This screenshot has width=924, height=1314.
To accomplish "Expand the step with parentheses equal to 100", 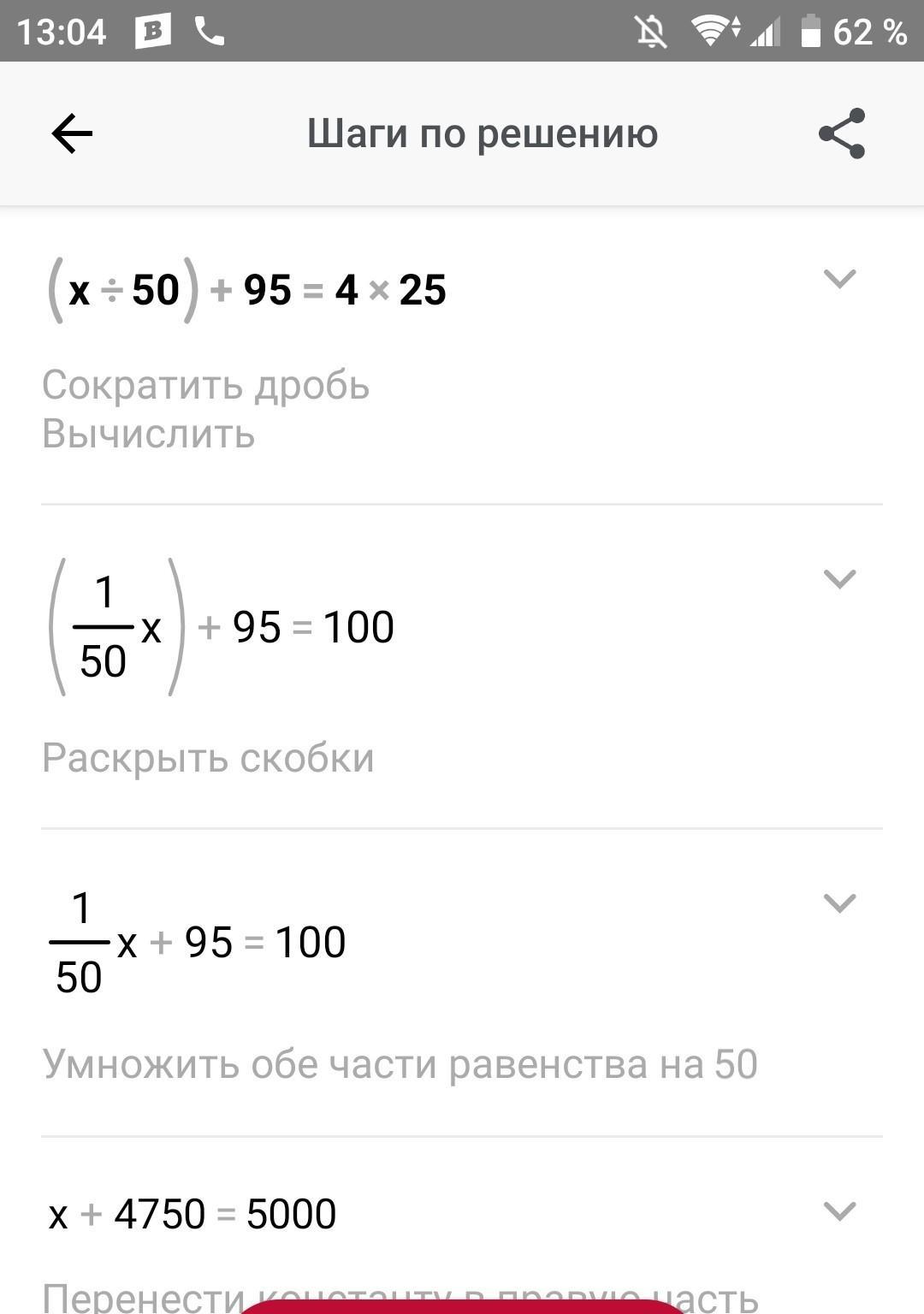I will pyautogui.click(x=839, y=579).
